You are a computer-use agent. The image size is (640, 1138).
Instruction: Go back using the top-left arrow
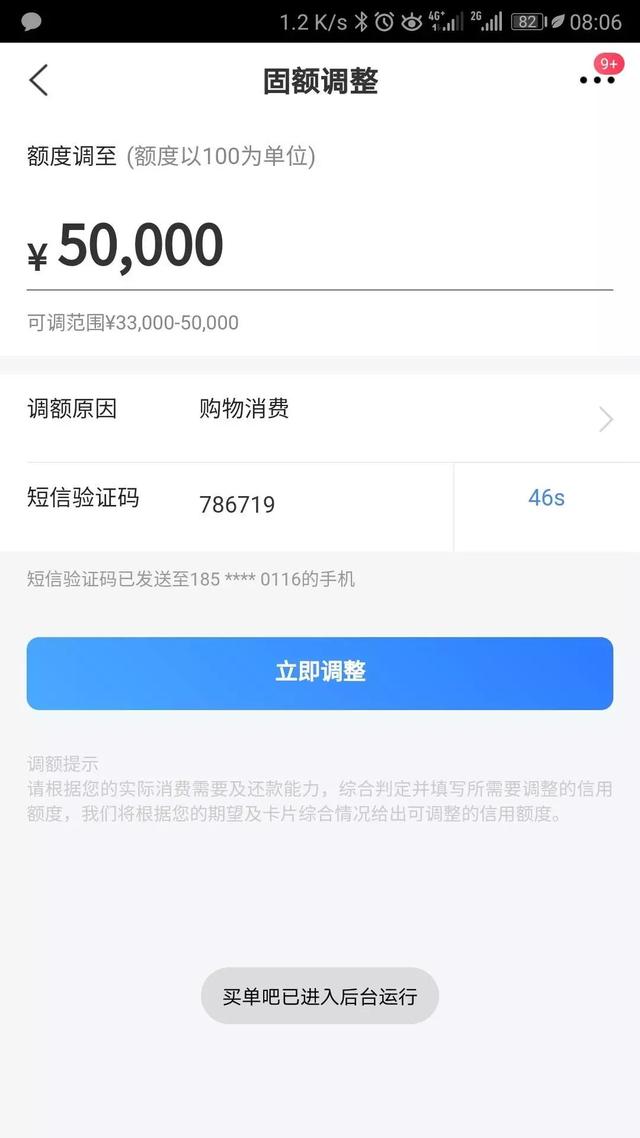point(38,80)
